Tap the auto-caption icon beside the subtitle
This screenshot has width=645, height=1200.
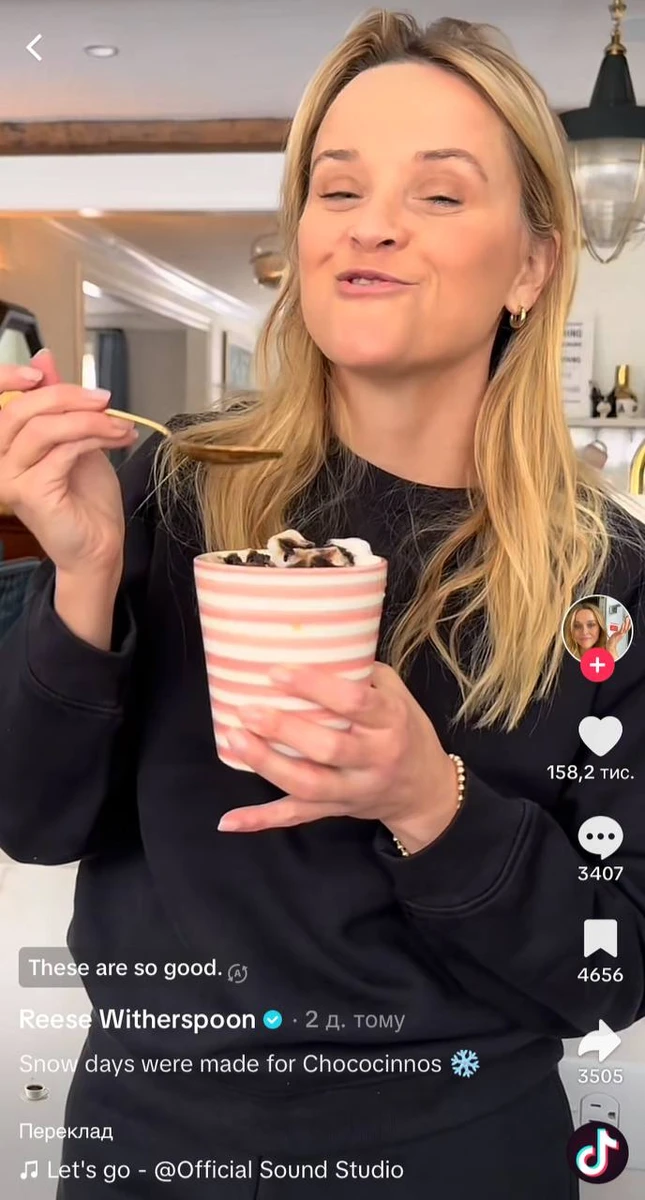[238, 971]
